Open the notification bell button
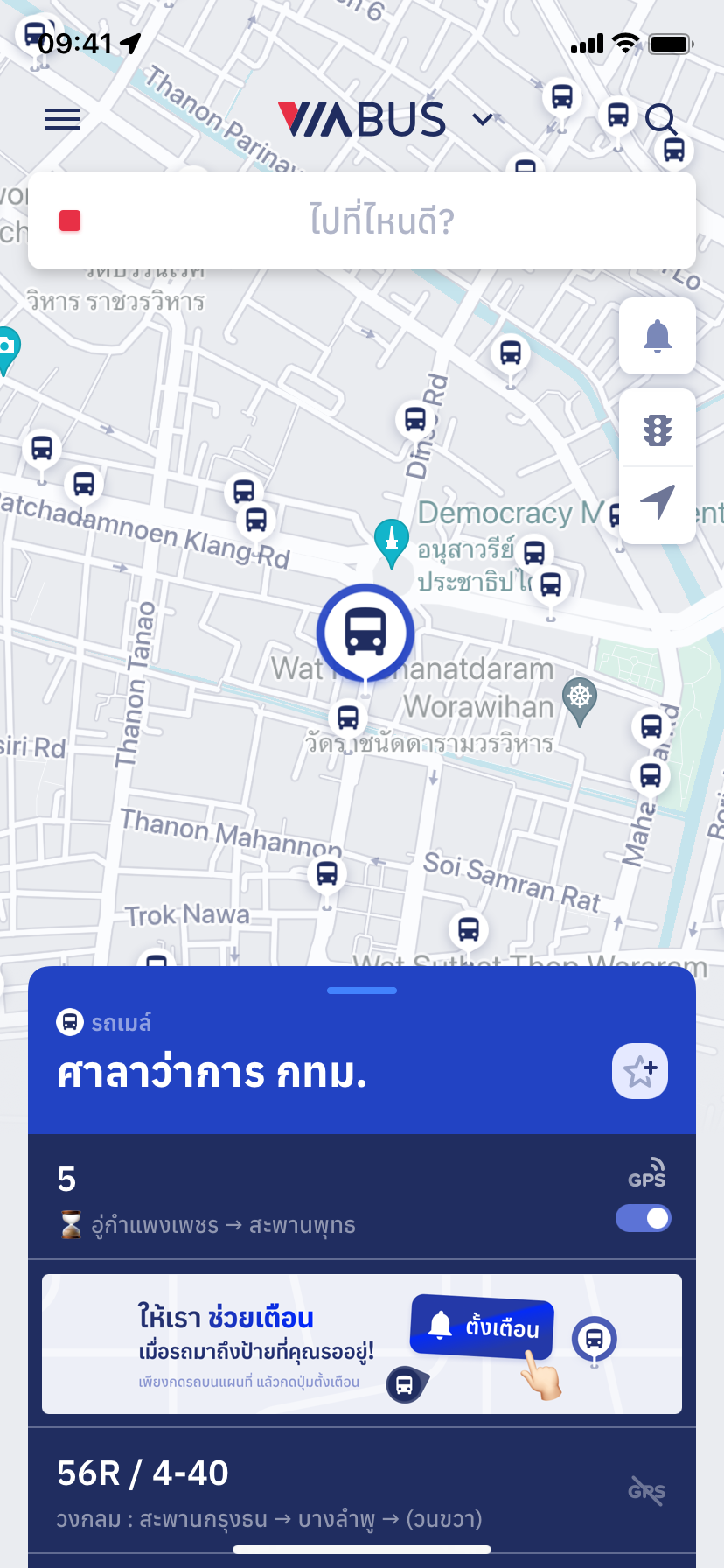This screenshot has height=1568, width=724. [658, 337]
